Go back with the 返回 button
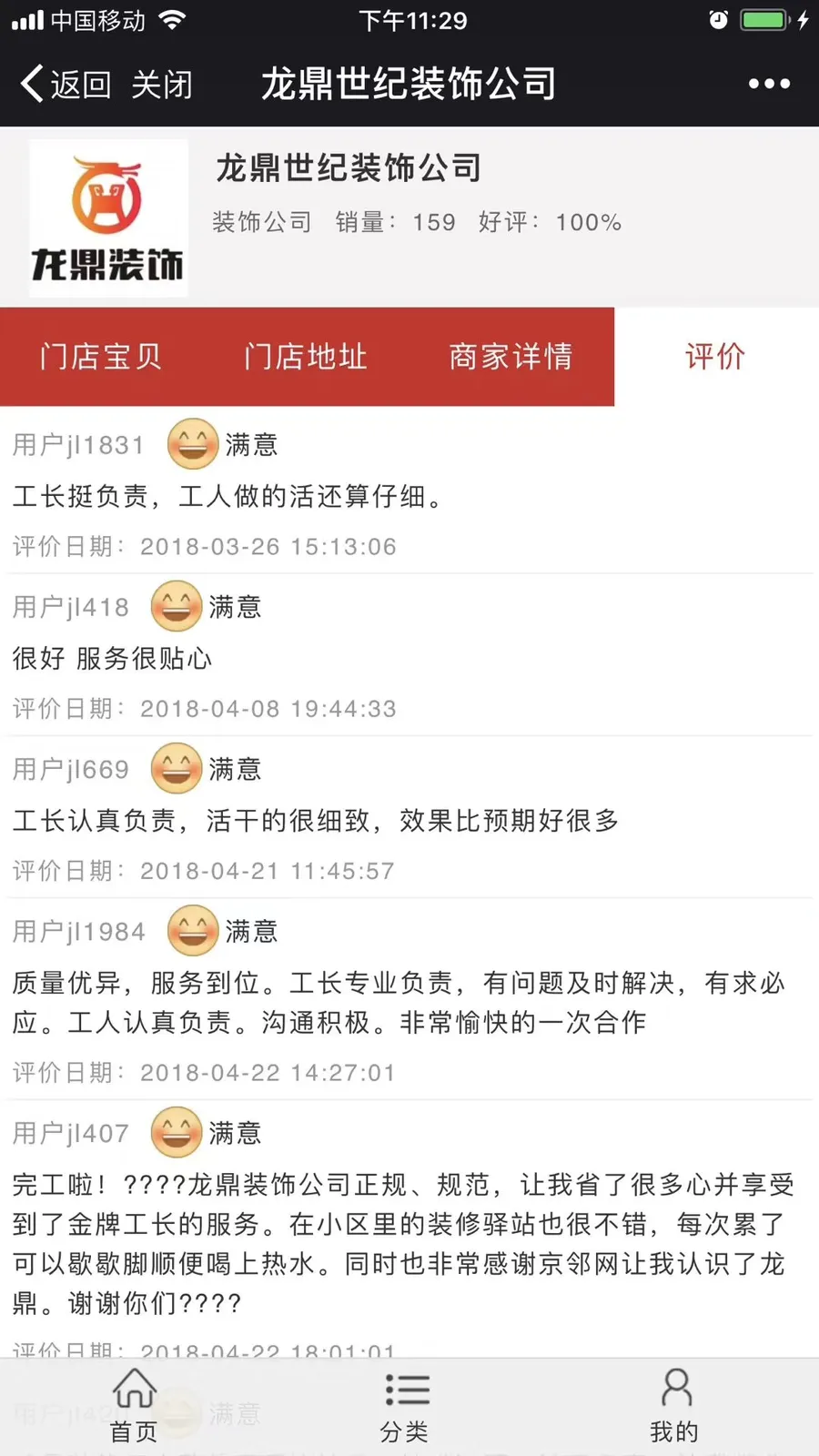Screen dimensions: 819x1456 pyautogui.click(x=66, y=85)
